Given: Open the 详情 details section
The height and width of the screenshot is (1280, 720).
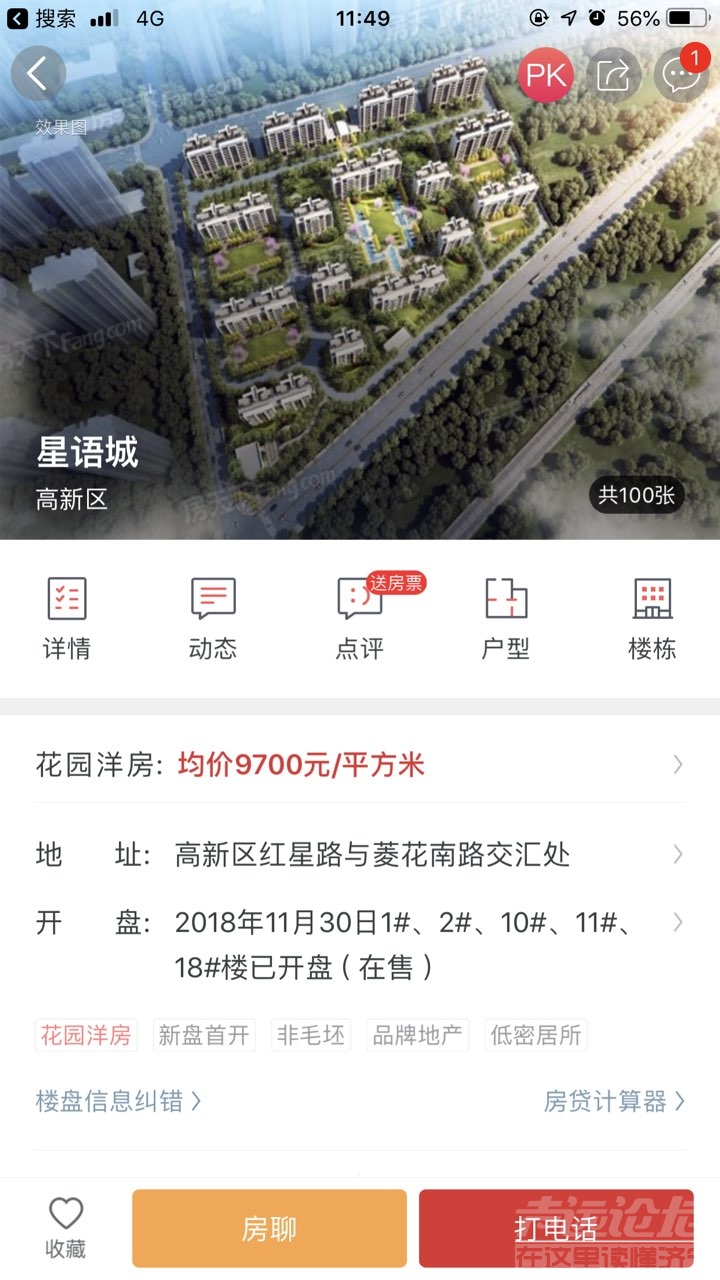Looking at the screenshot, I should click(67, 619).
